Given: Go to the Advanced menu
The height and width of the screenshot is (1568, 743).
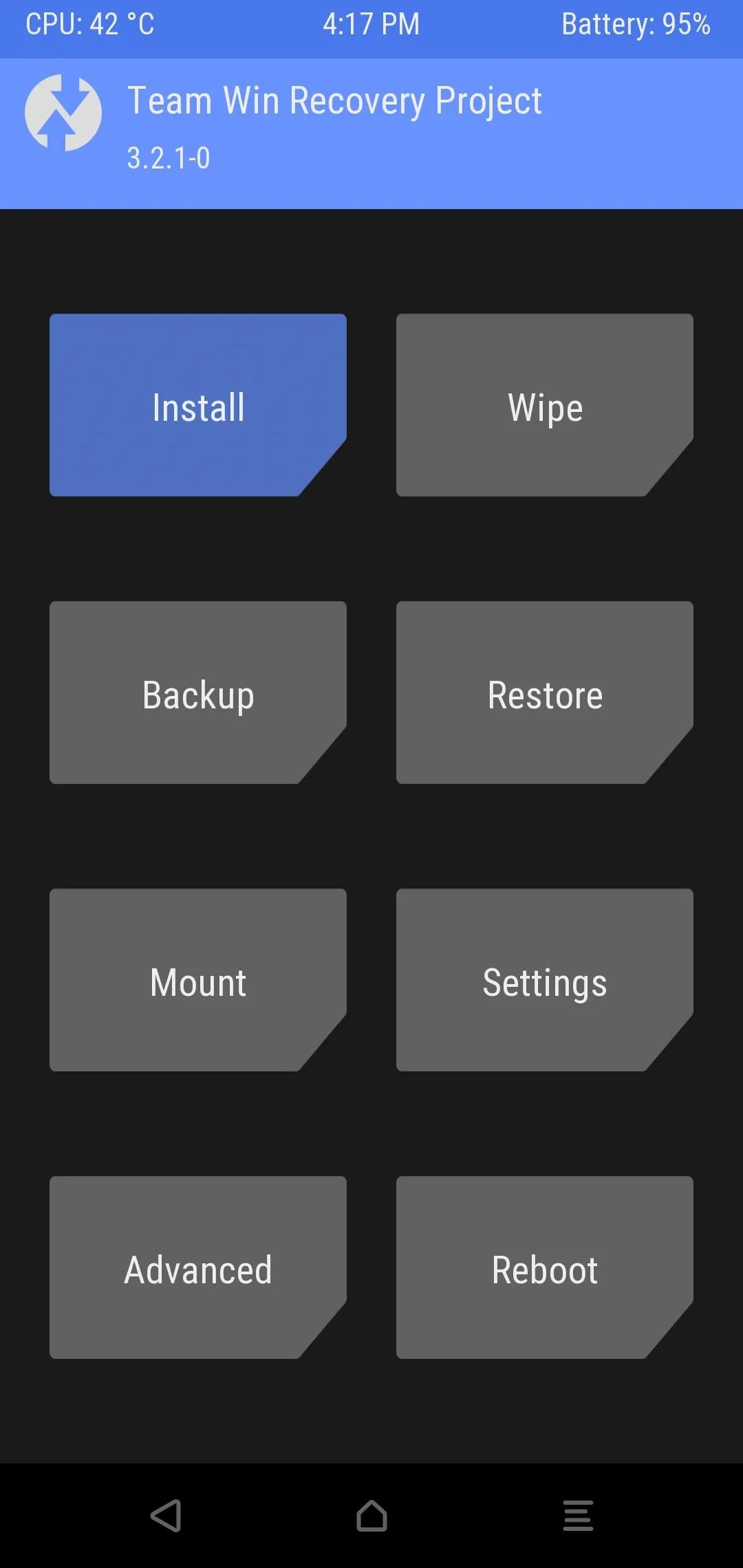Looking at the screenshot, I should pos(198,1267).
